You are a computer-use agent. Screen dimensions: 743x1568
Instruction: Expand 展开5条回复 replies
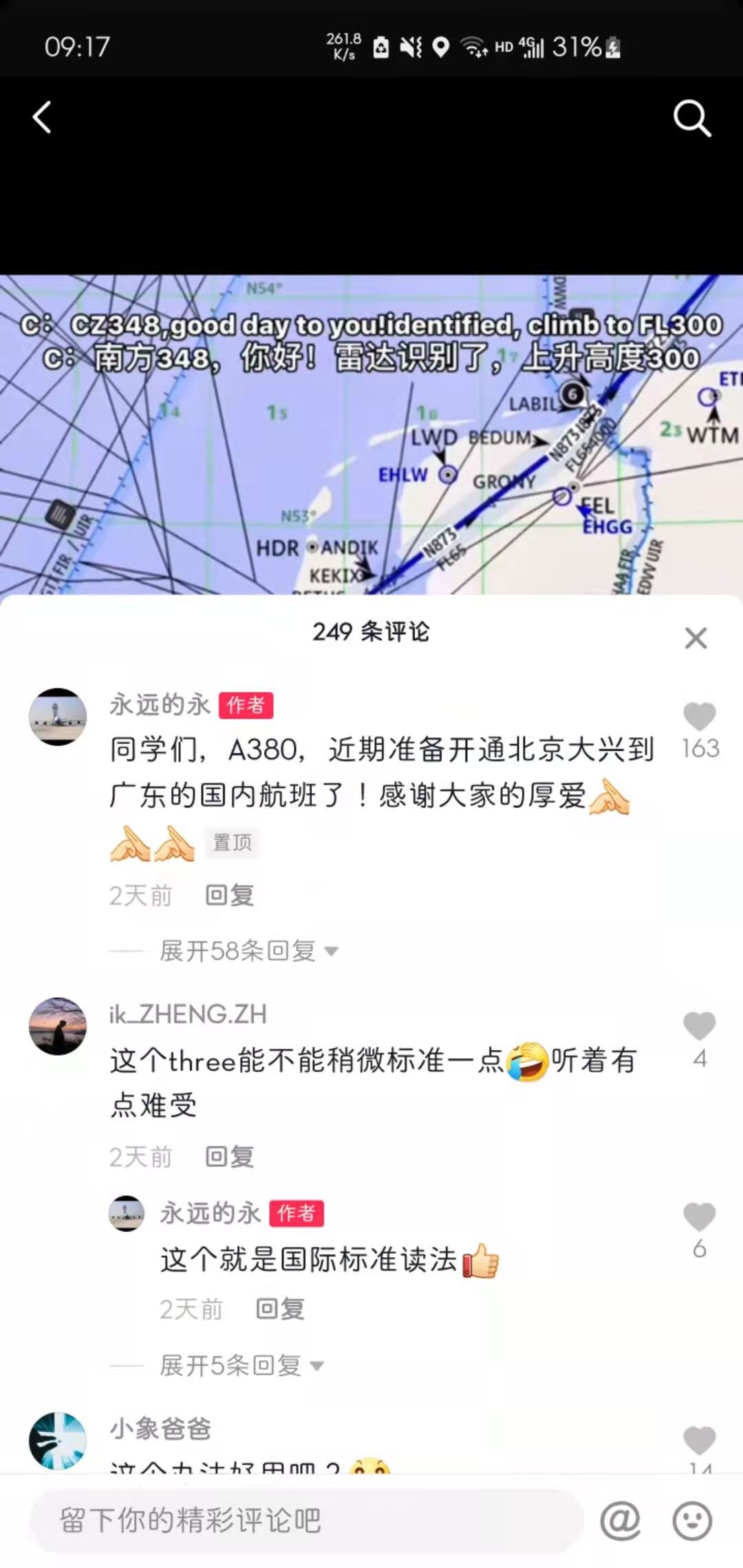241,1365
